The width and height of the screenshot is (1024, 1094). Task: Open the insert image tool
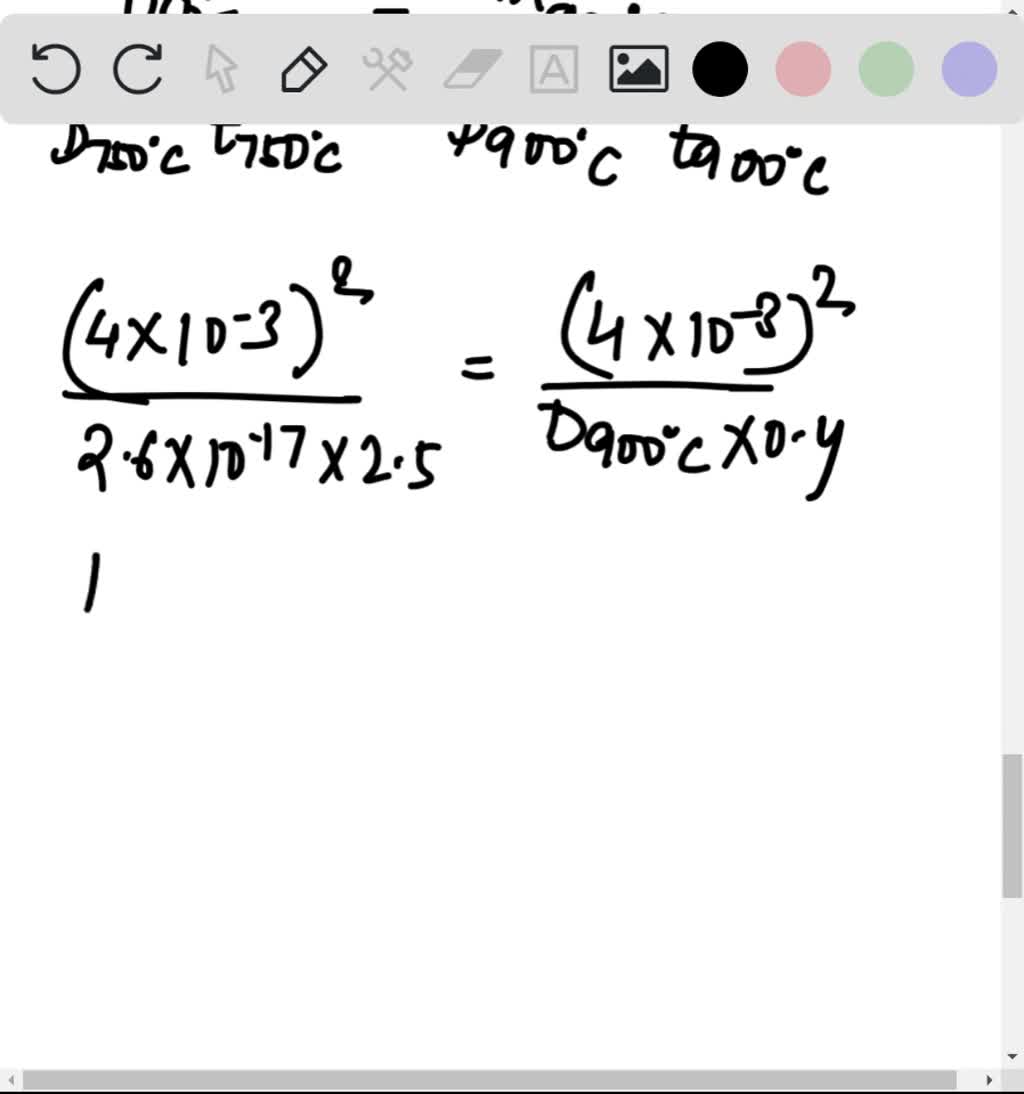tap(638, 70)
